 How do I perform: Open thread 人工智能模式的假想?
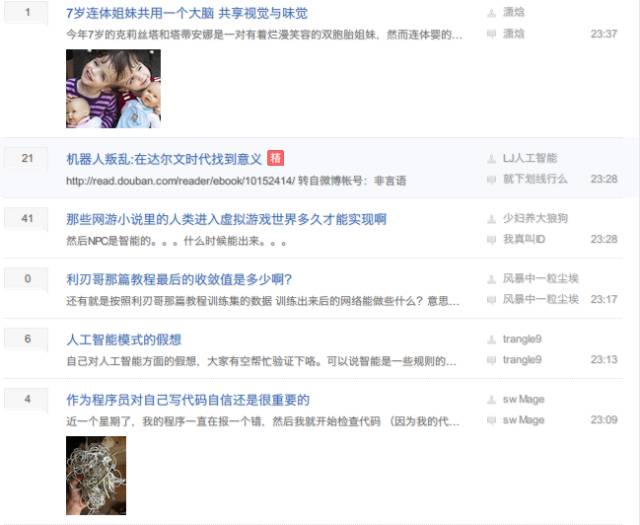124,339
